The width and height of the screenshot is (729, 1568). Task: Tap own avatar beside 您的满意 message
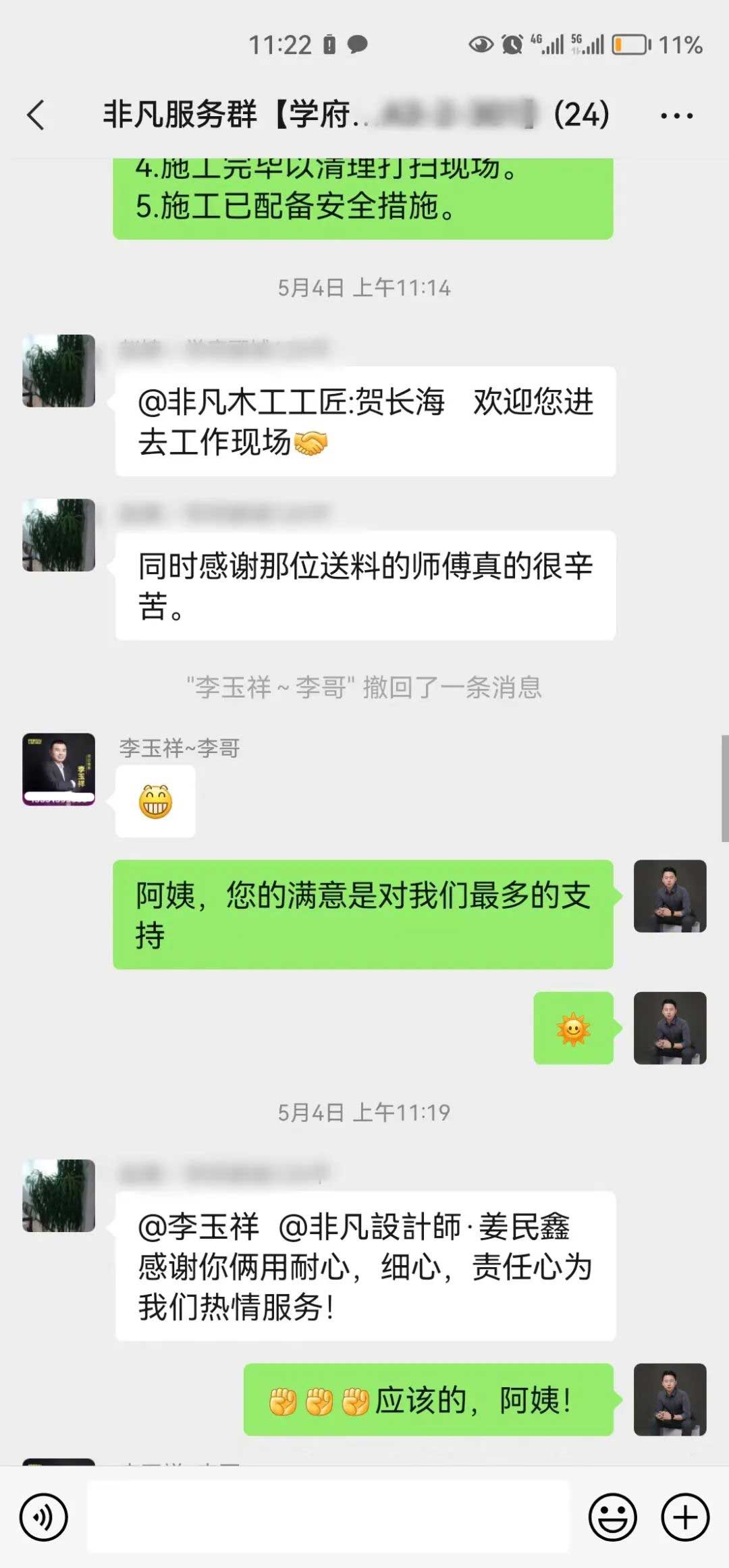click(670, 896)
